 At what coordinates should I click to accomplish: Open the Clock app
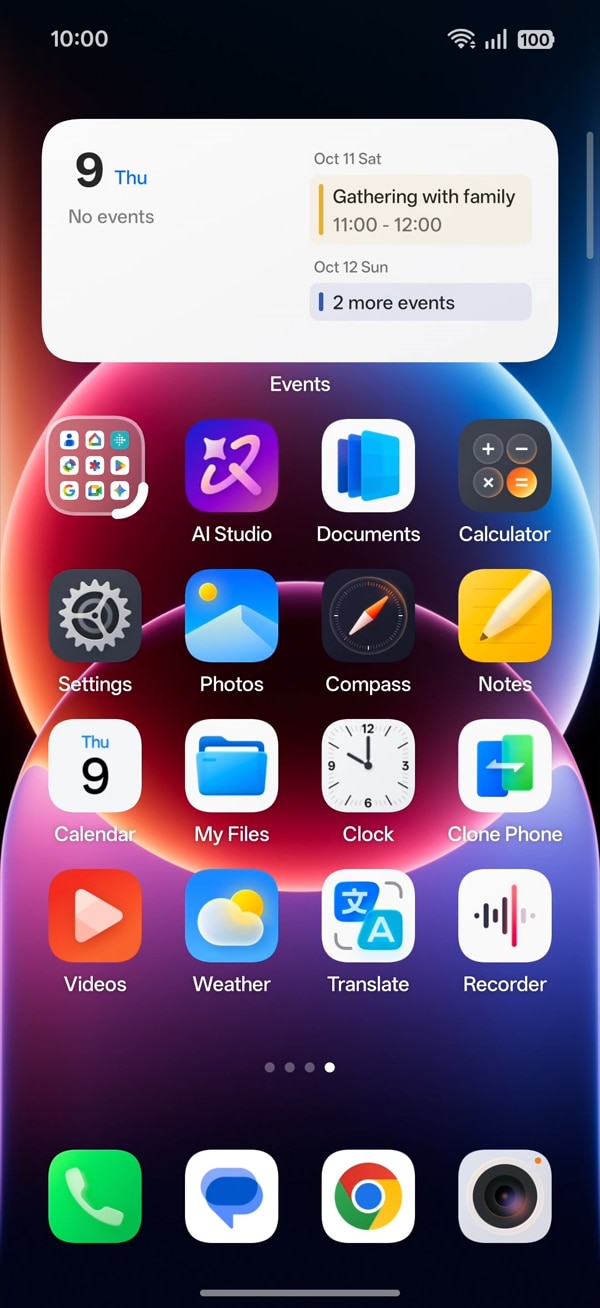[x=368, y=766]
